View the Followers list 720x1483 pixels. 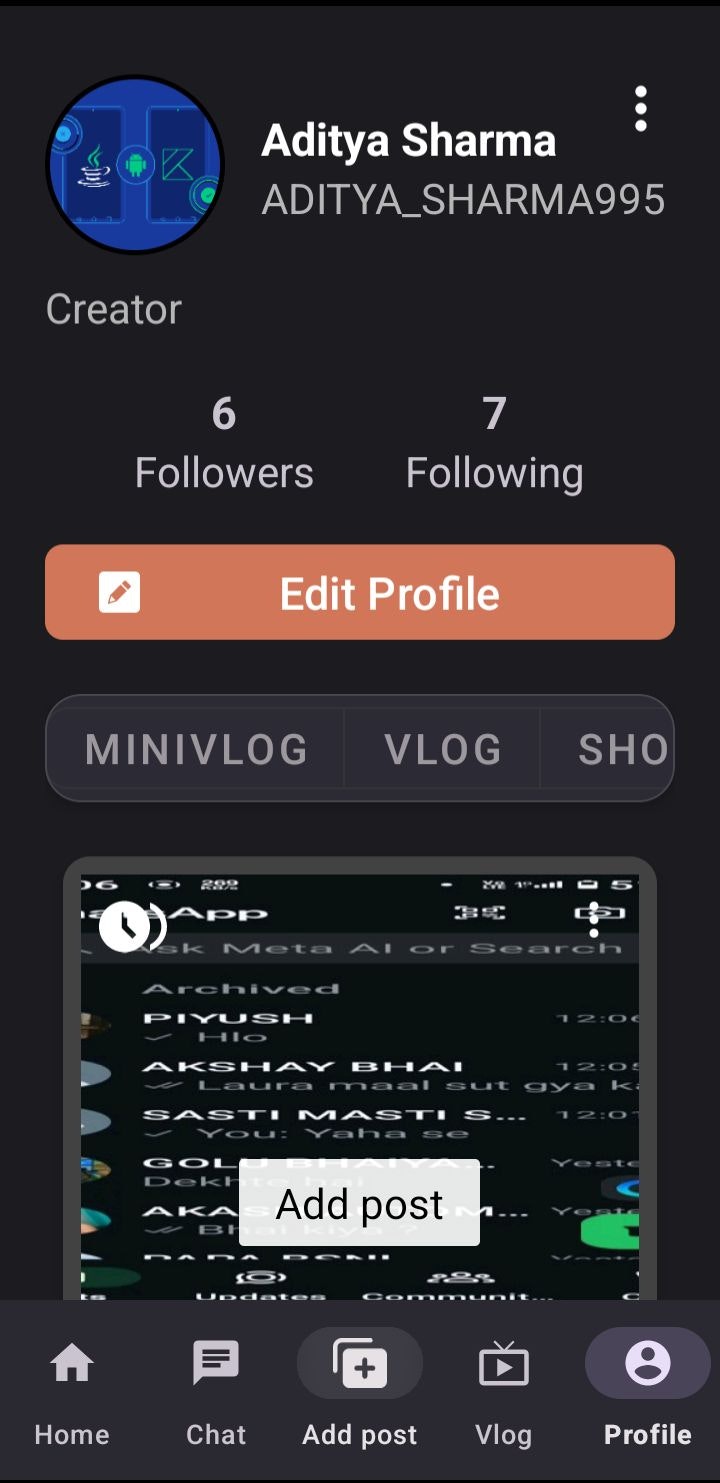[224, 444]
